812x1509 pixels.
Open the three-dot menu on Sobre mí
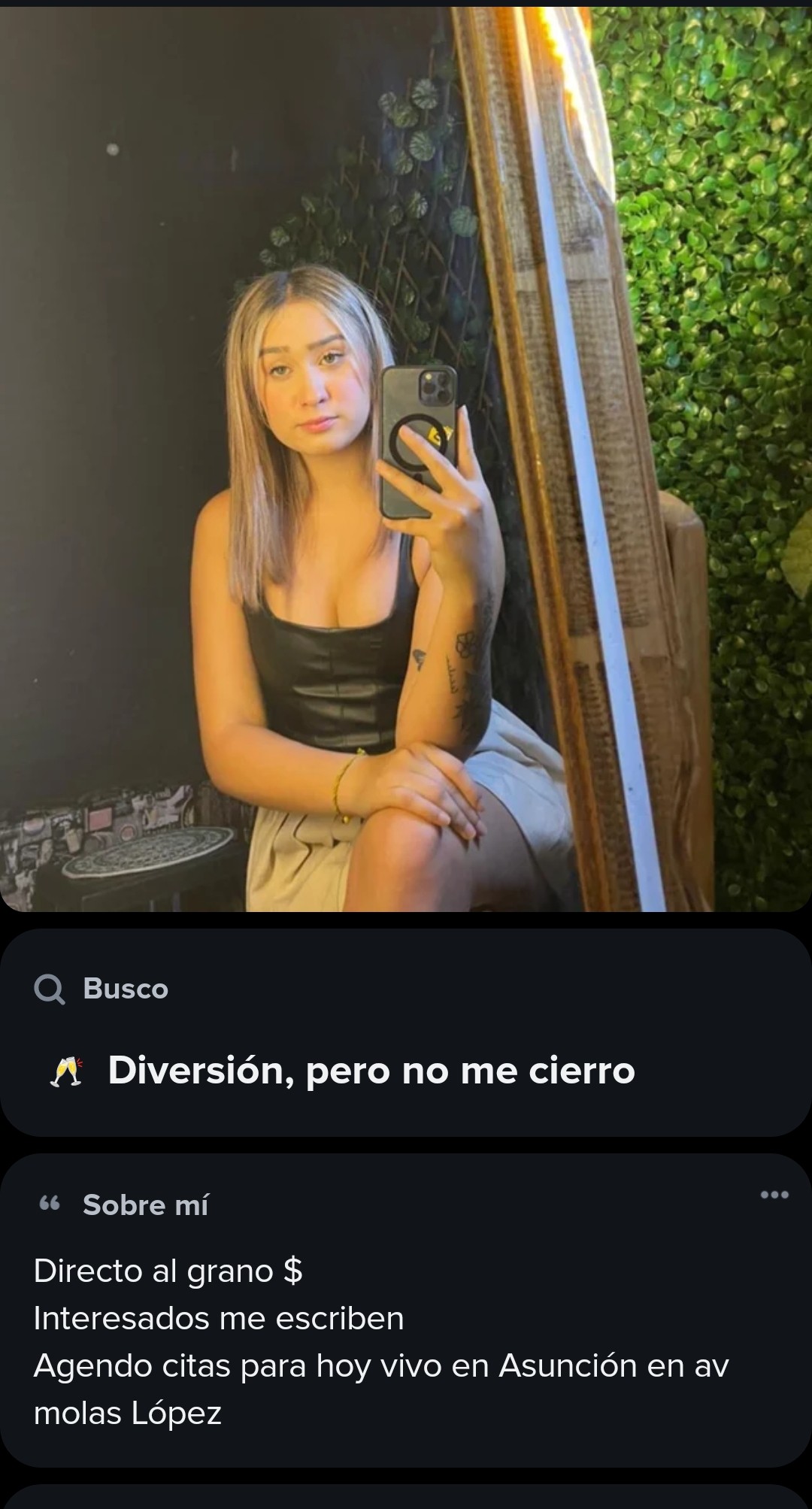tap(774, 1195)
